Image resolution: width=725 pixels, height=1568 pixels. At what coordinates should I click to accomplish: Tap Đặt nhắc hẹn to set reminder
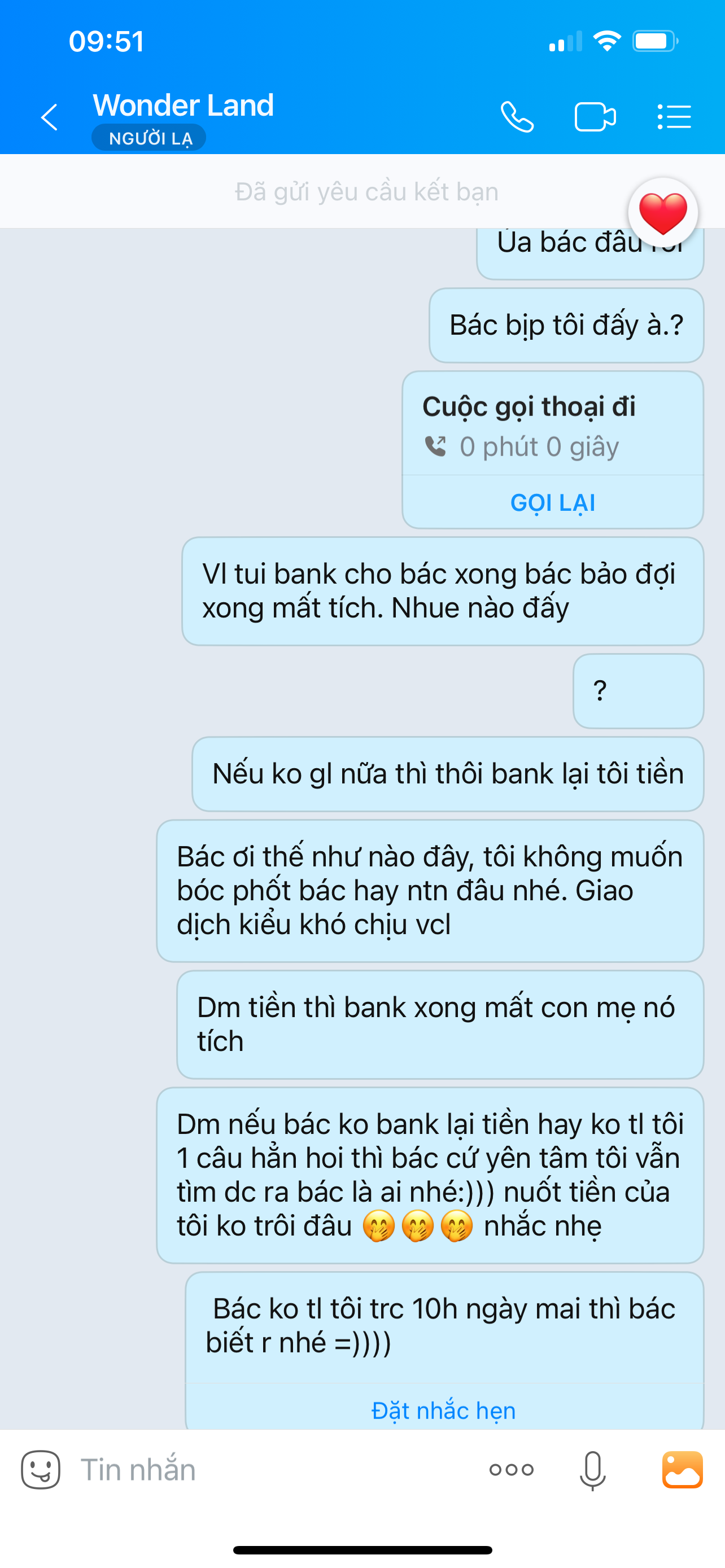[x=444, y=1410]
